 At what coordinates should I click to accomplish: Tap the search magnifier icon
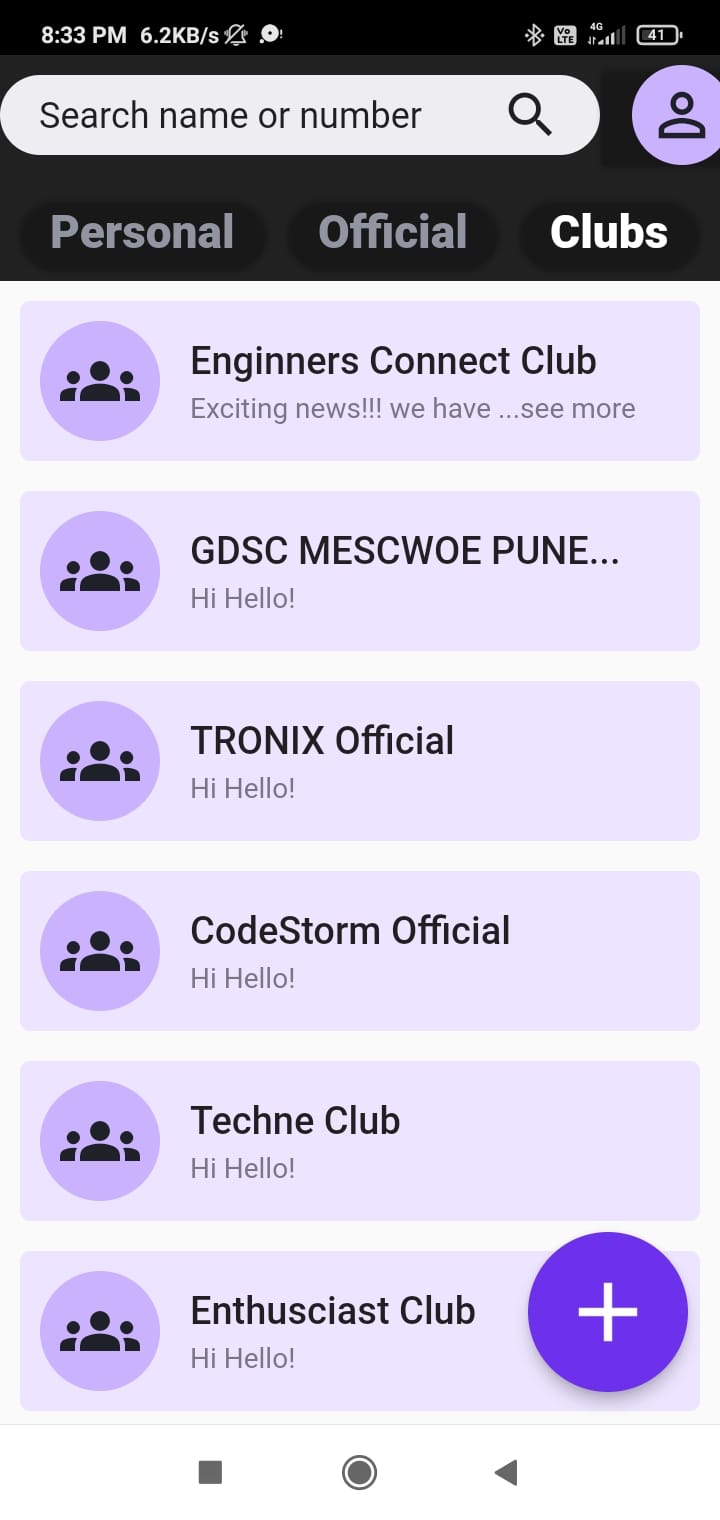tap(530, 114)
